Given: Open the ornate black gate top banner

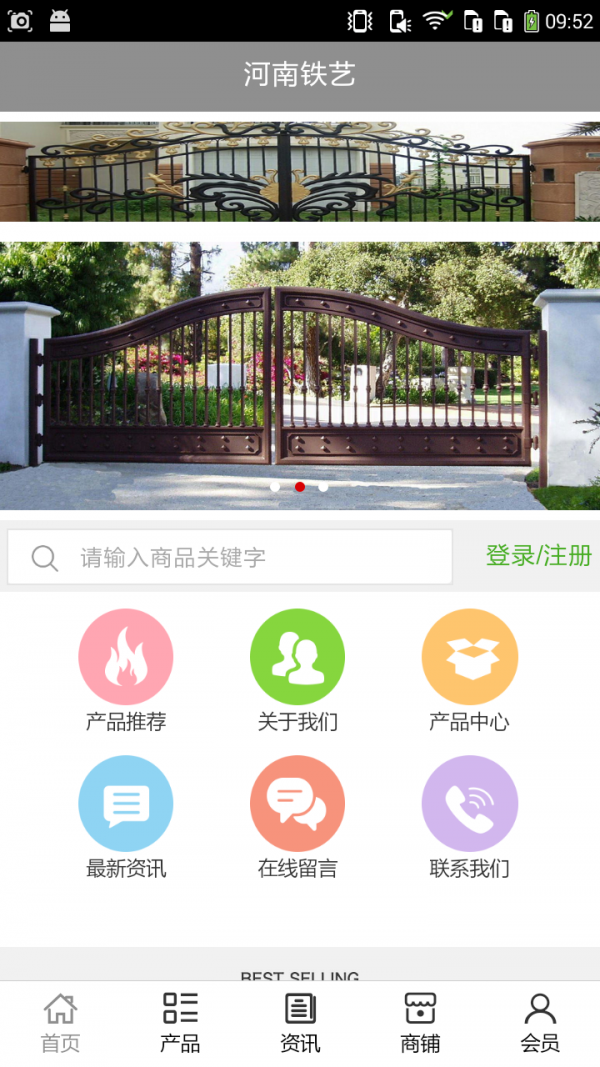Looking at the screenshot, I should point(300,171).
